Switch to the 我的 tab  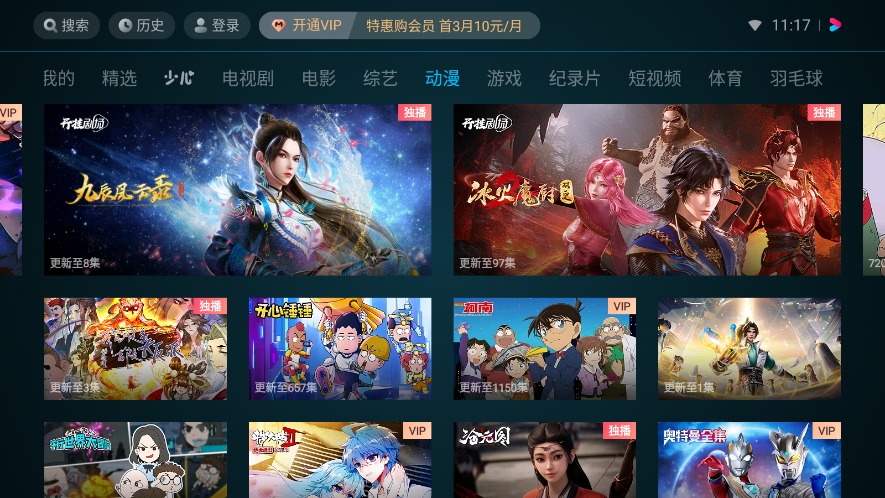pyautogui.click(x=59, y=78)
